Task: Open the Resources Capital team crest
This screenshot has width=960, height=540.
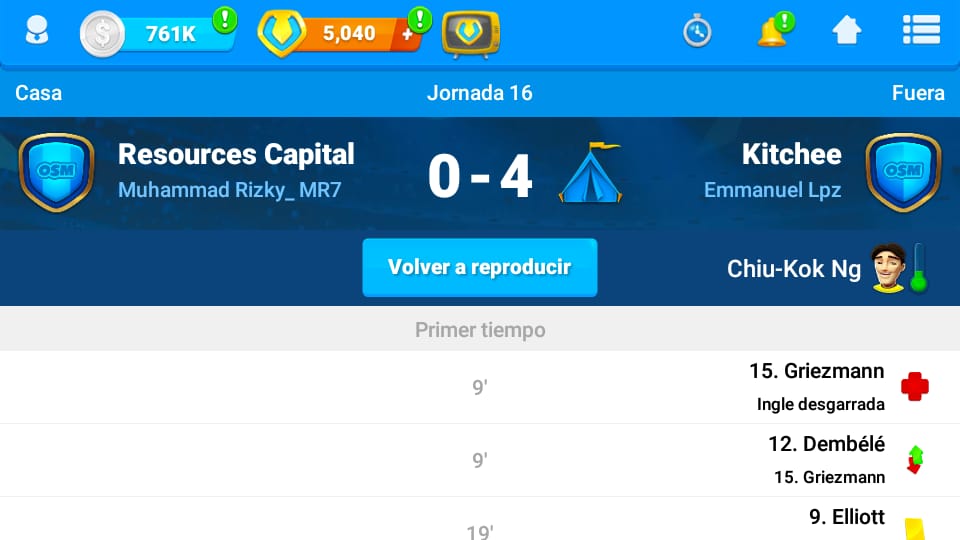Action: [56, 172]
